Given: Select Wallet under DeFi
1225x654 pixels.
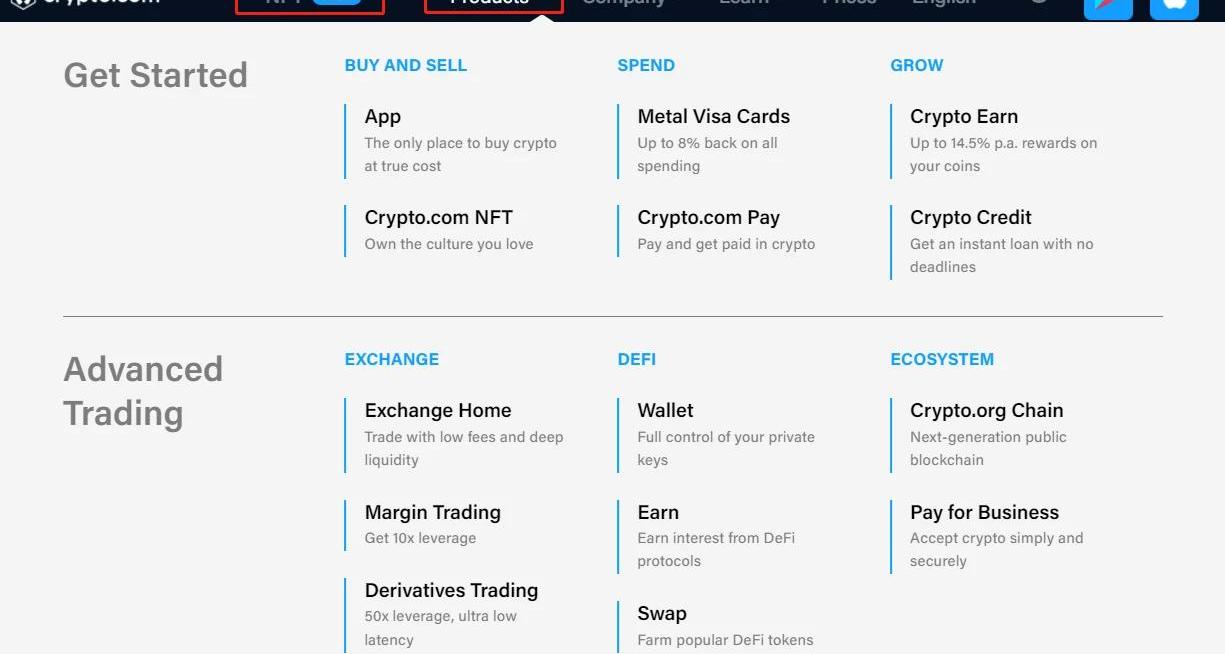Looking at the screenshot, I should pos(665,411).
